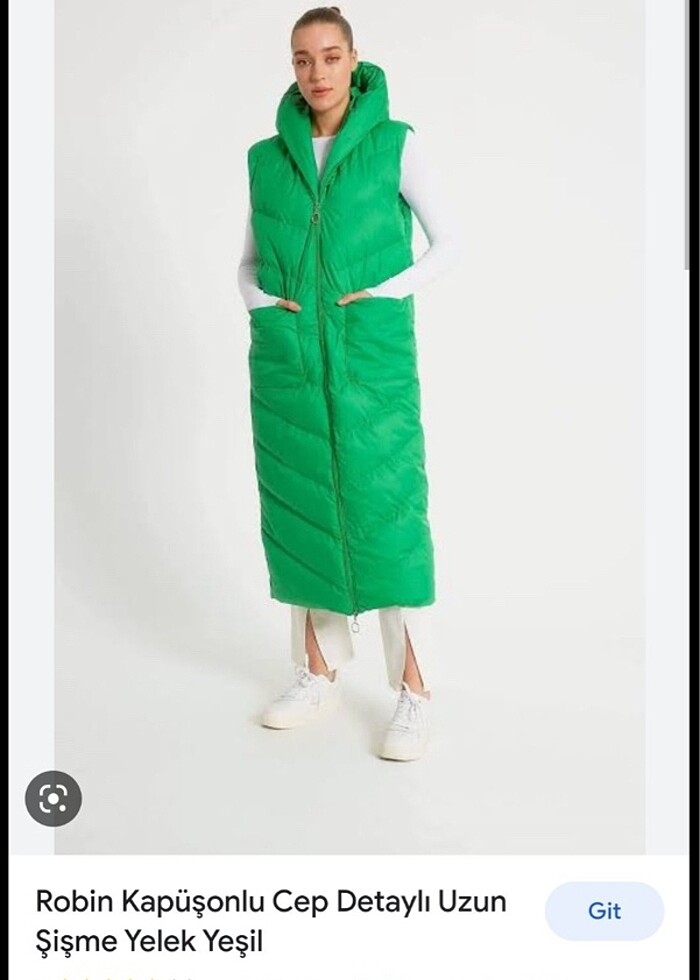Tap the Git button to visit page

(x=604, y=911)
